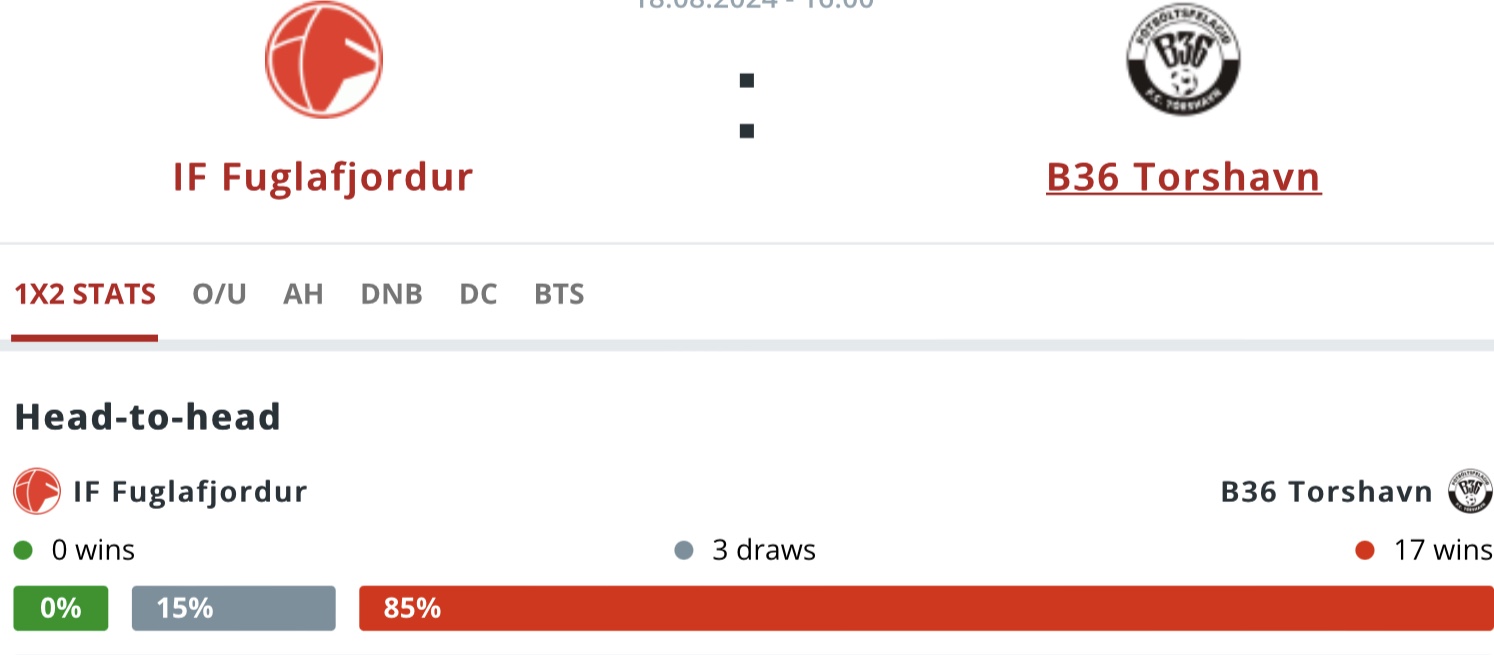
Task: Open the DNB tab
Action: pos(391,294)
